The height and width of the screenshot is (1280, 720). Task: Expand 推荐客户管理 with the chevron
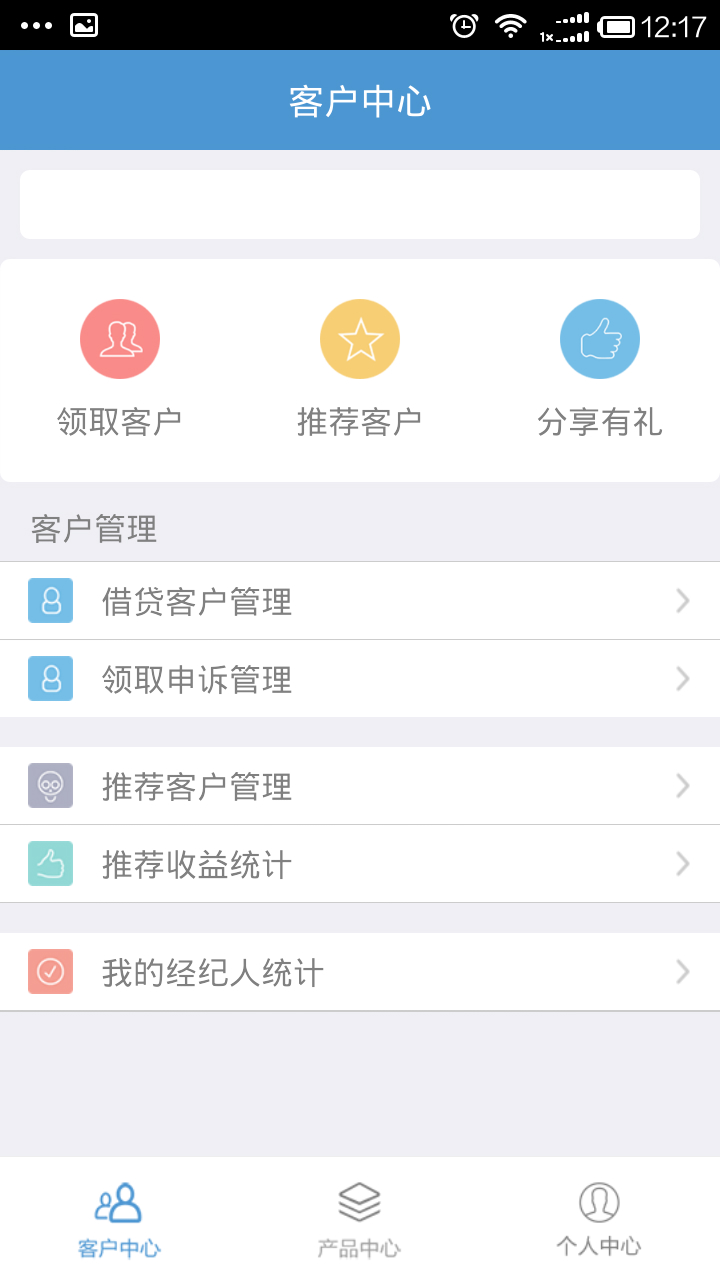683,785
